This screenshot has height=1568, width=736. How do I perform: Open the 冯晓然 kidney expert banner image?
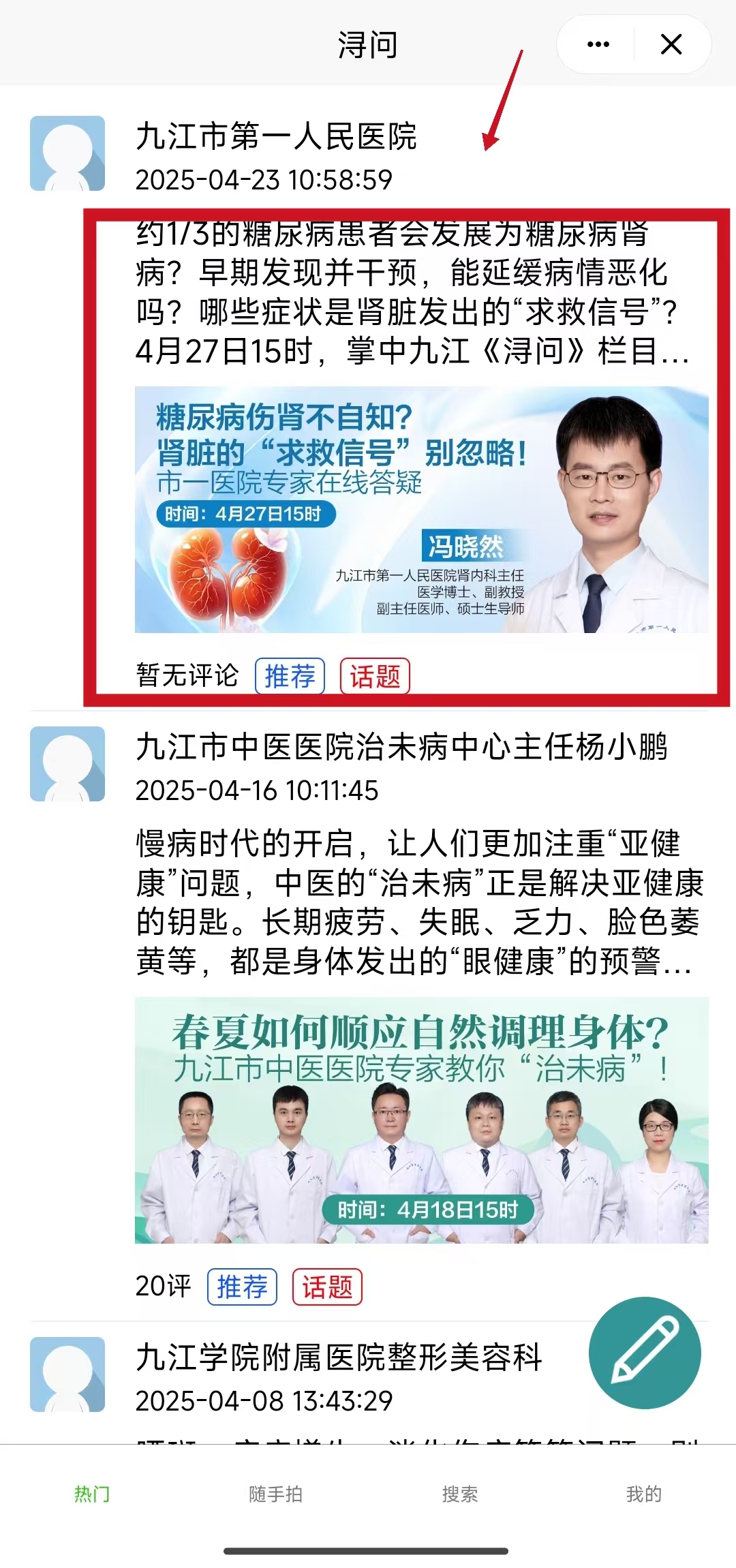click(421, 509)
